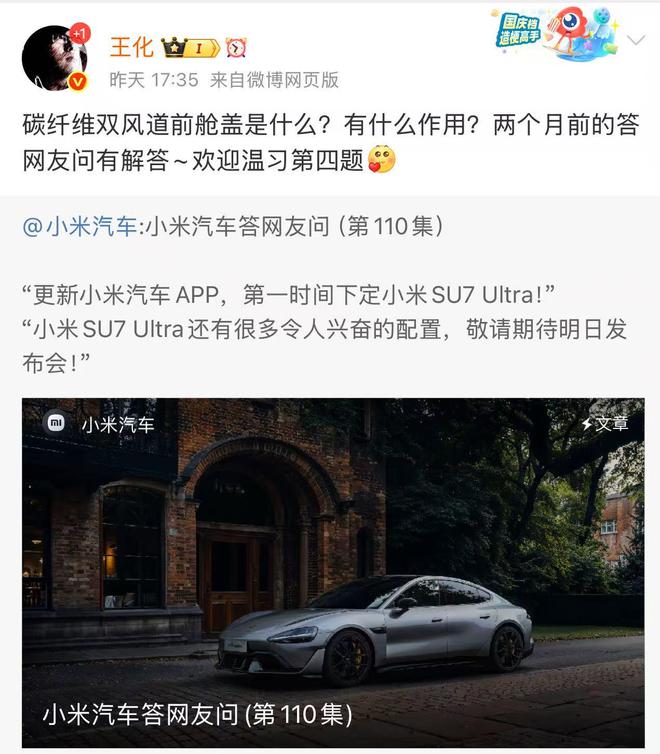660x754 pixels.
Task: Open the 小米汽车答网友问 (第110集) article card
Action: (333, 572)
